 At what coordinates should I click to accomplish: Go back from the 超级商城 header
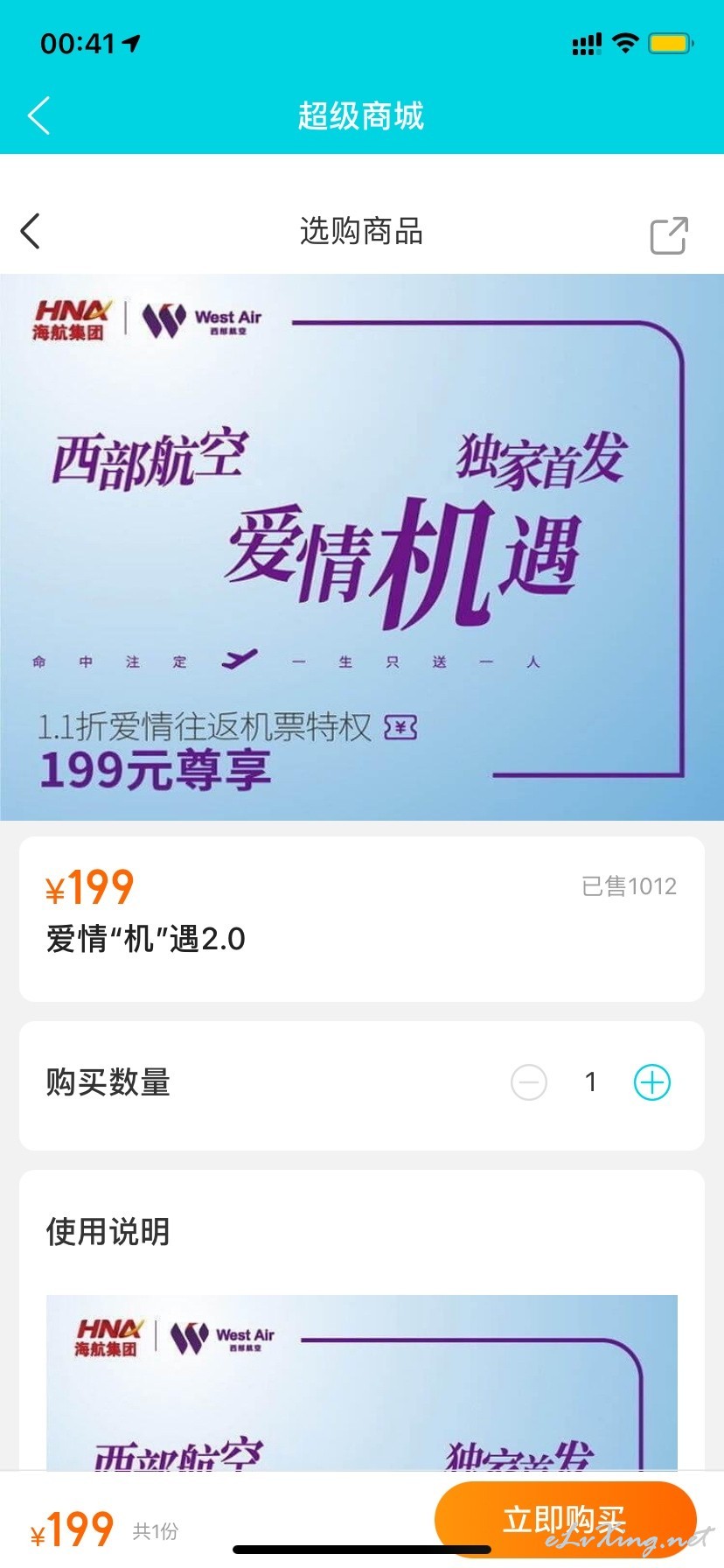point(38,115)
